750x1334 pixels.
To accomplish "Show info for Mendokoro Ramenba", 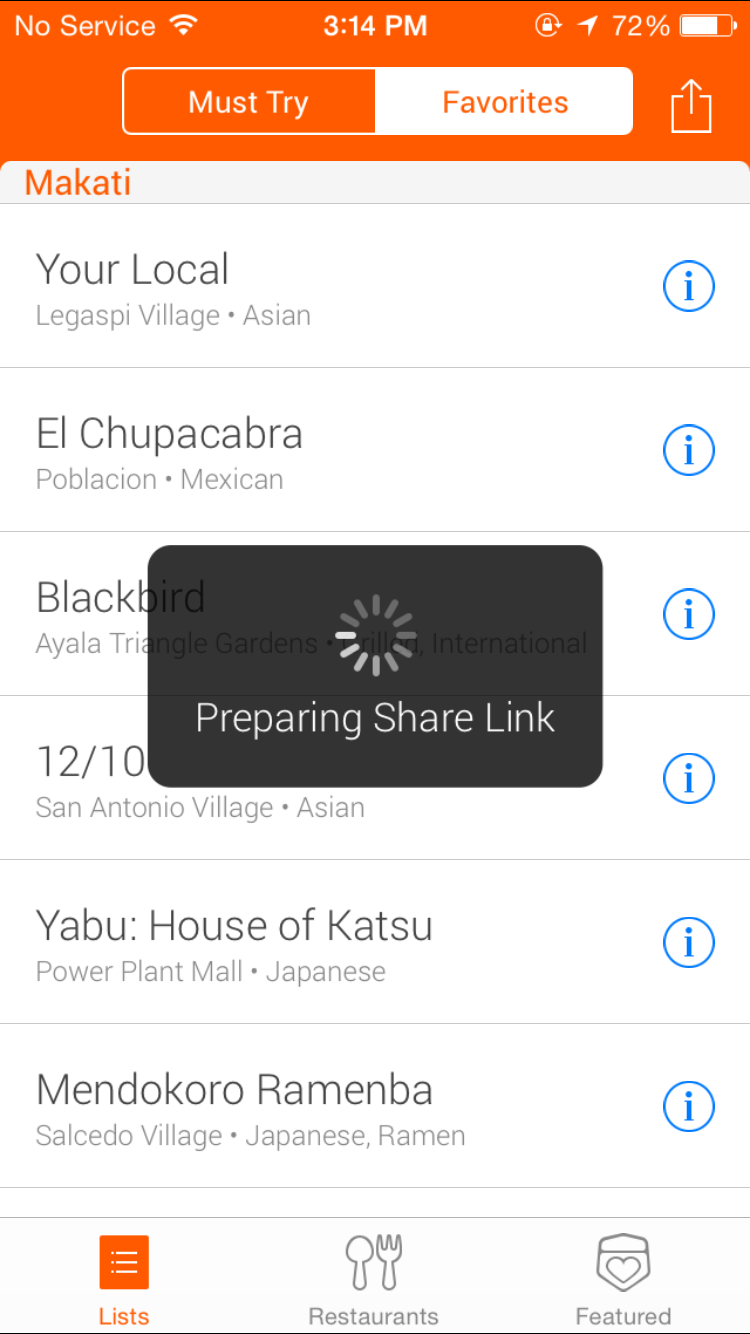I will [x=689, y=1106].
